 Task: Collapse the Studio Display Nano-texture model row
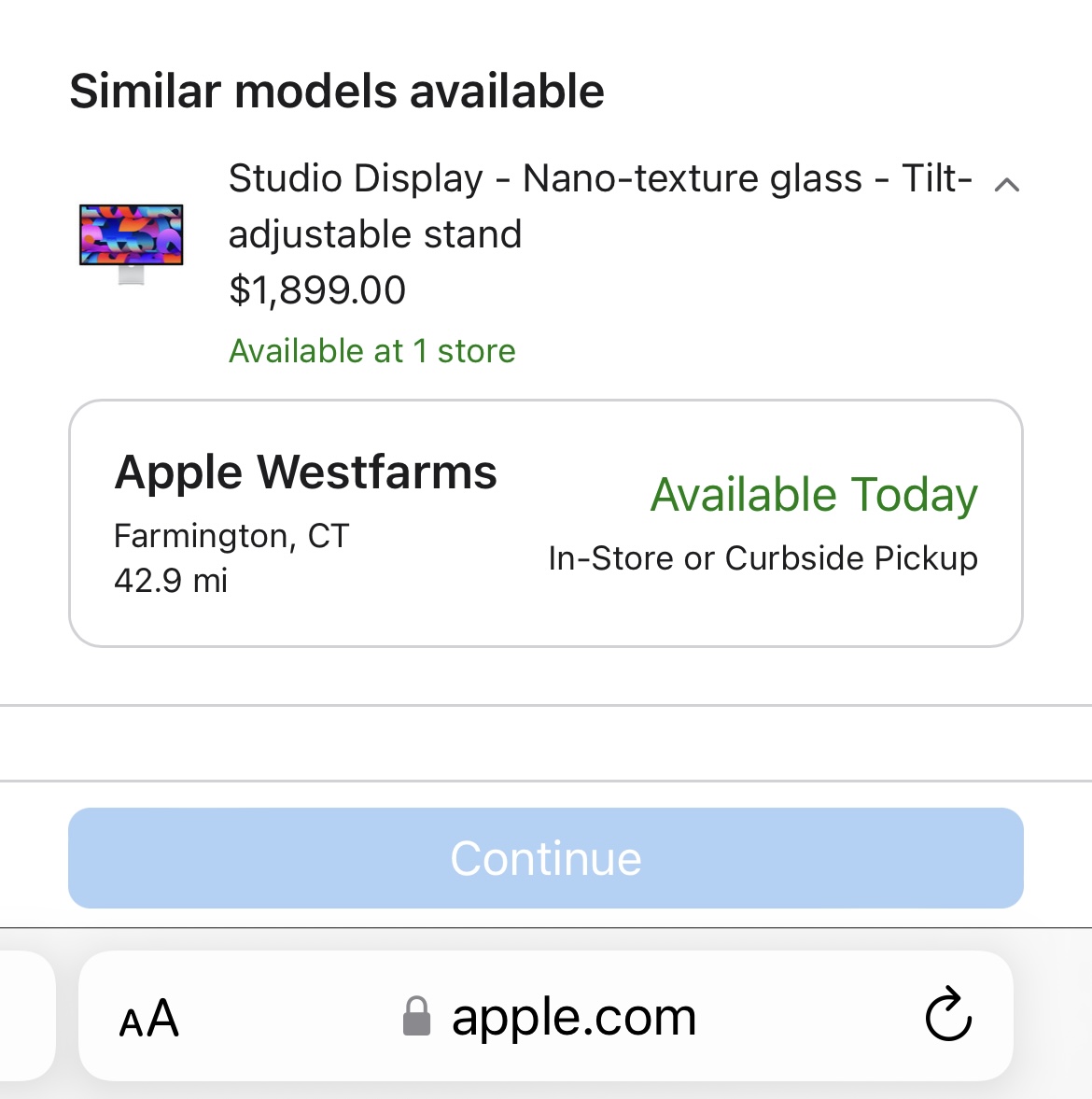click(1006, 185)
